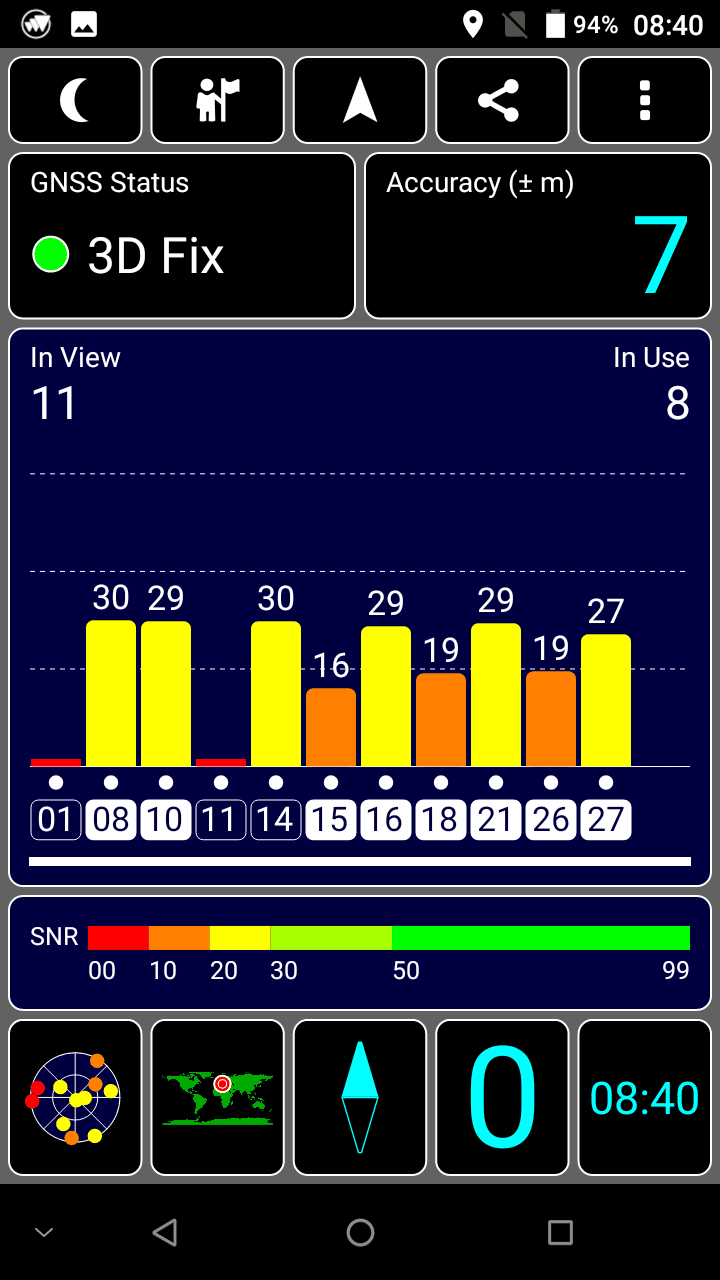
Task: Go to the home screen
Action: 360,1232
